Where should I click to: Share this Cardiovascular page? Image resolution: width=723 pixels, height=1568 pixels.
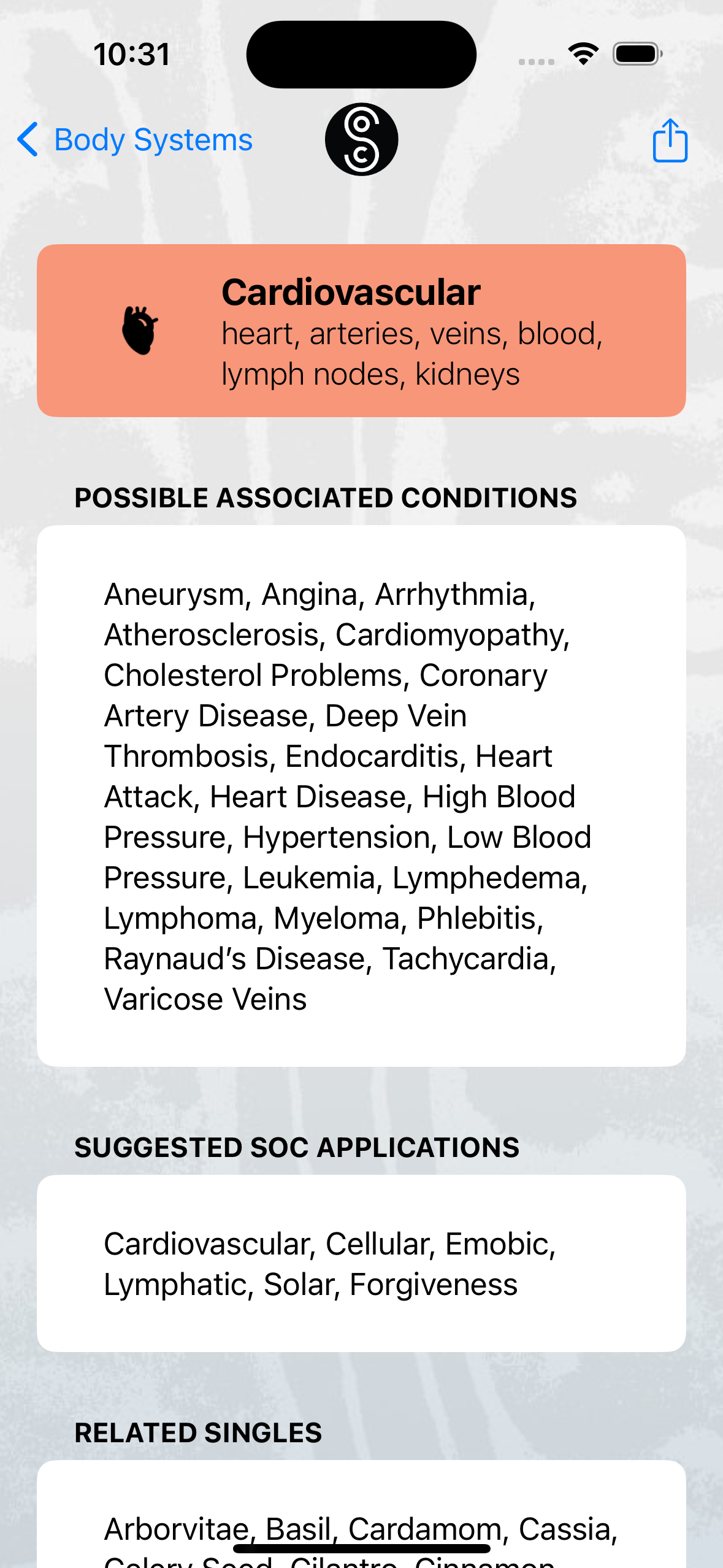pos(670,140)
